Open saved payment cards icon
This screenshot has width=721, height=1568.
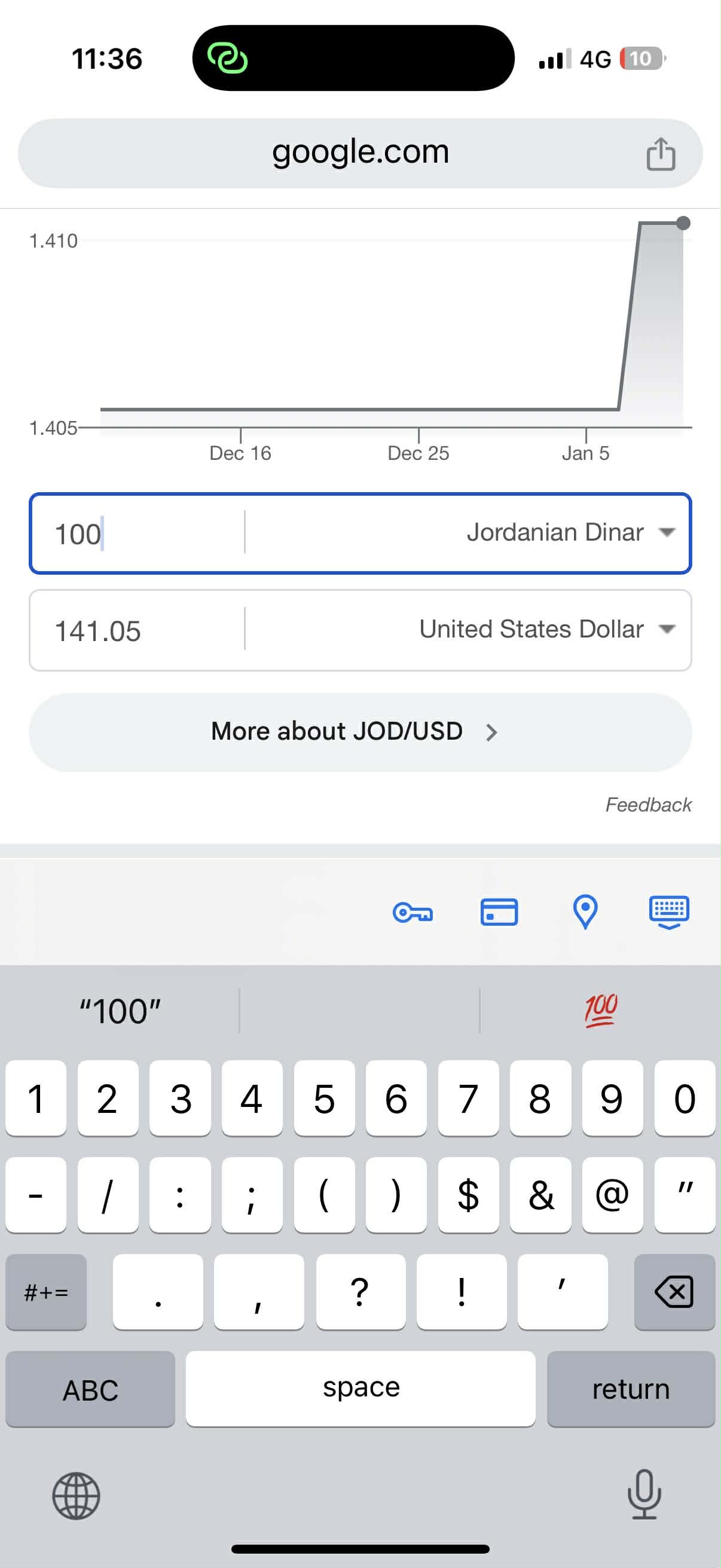[x=499, y=912]
